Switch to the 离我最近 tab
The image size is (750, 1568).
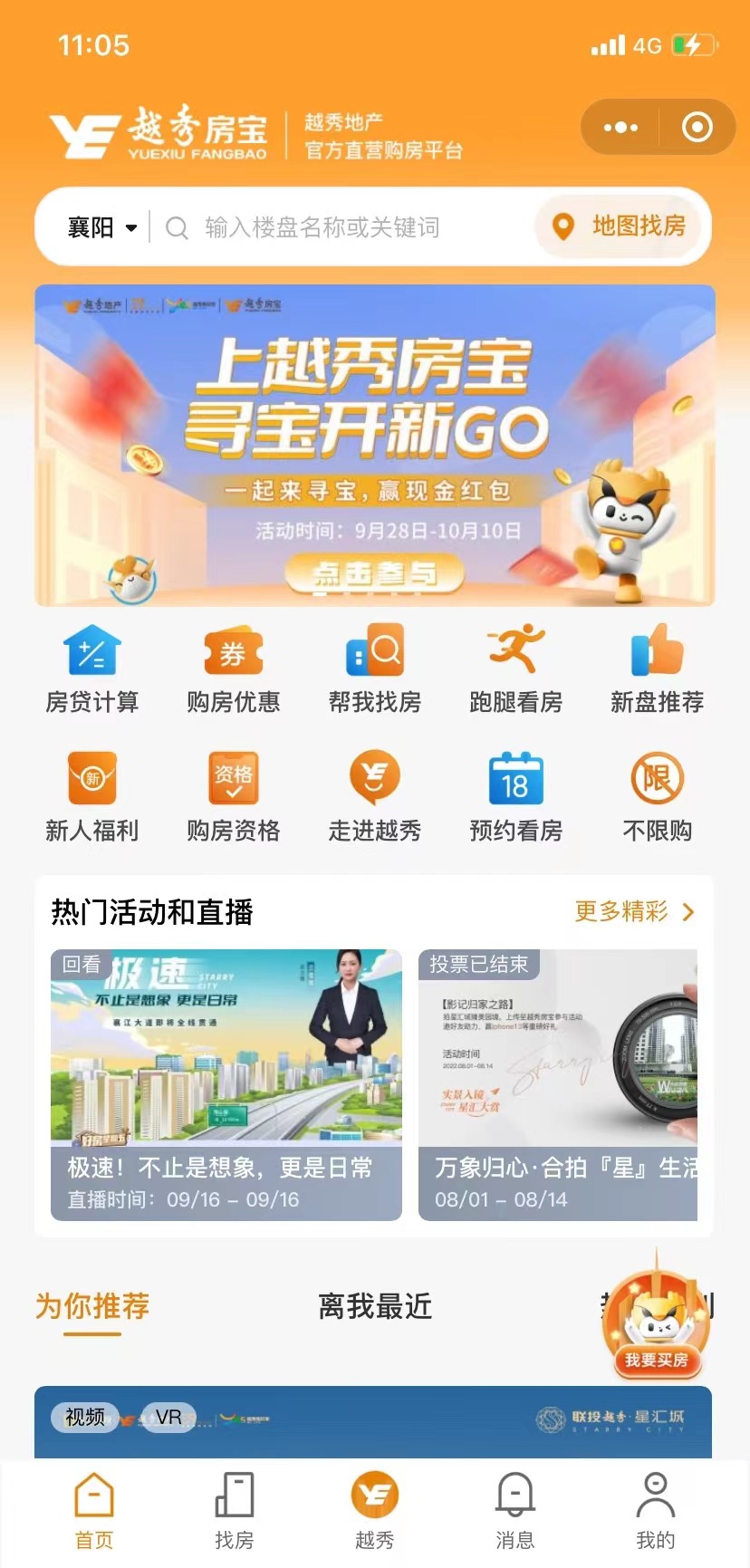(x=375, y=1306)
